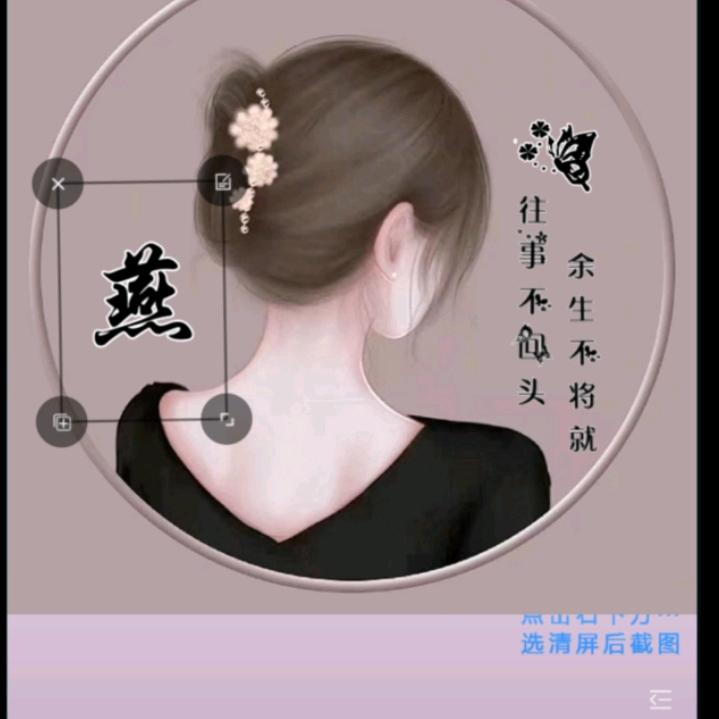Open the menu icon at bottom right
The height and width of the screenshot is (719, 719).
click(x=660, y=699)
